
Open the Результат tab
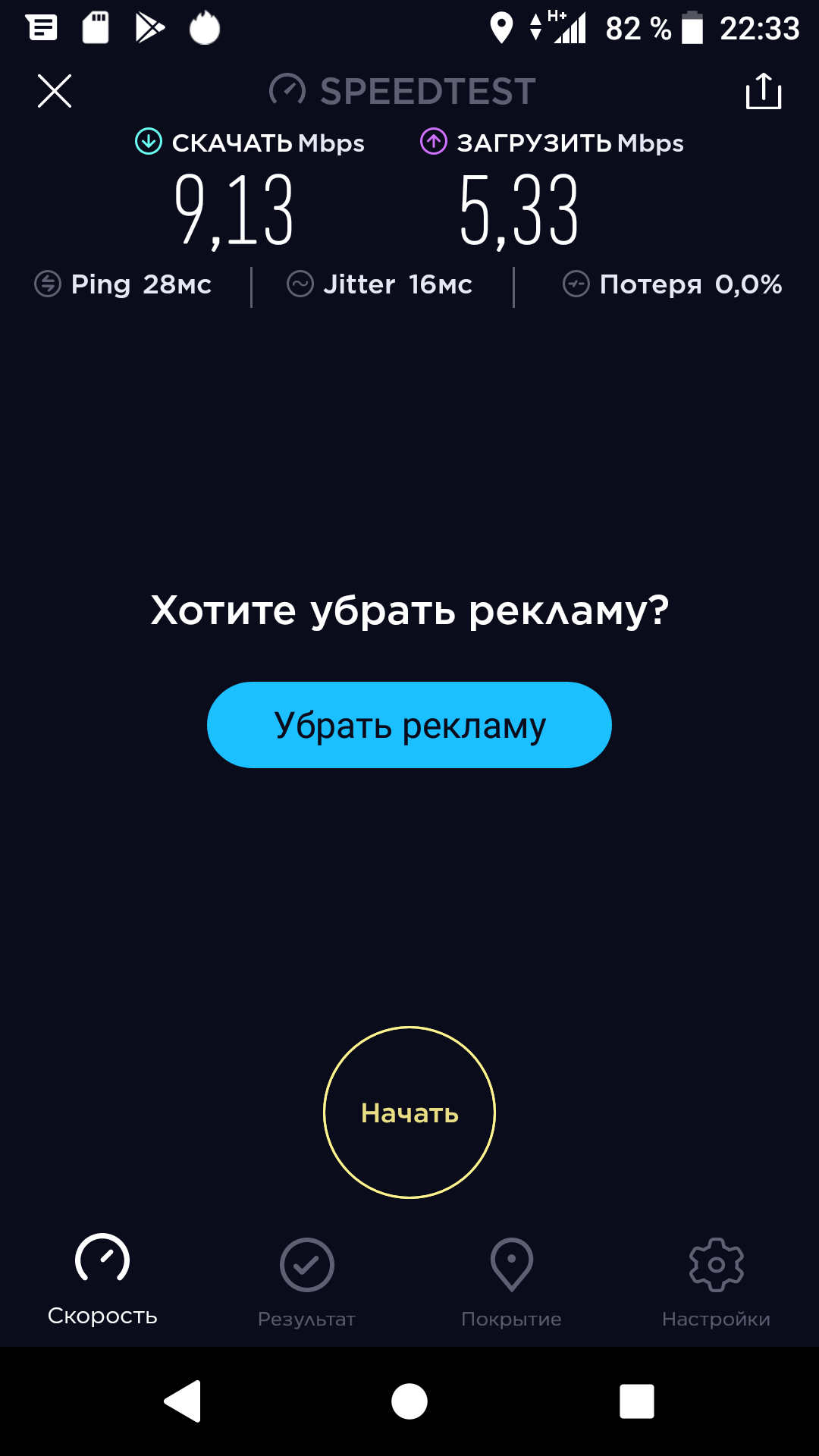[x=307, y=1282]
